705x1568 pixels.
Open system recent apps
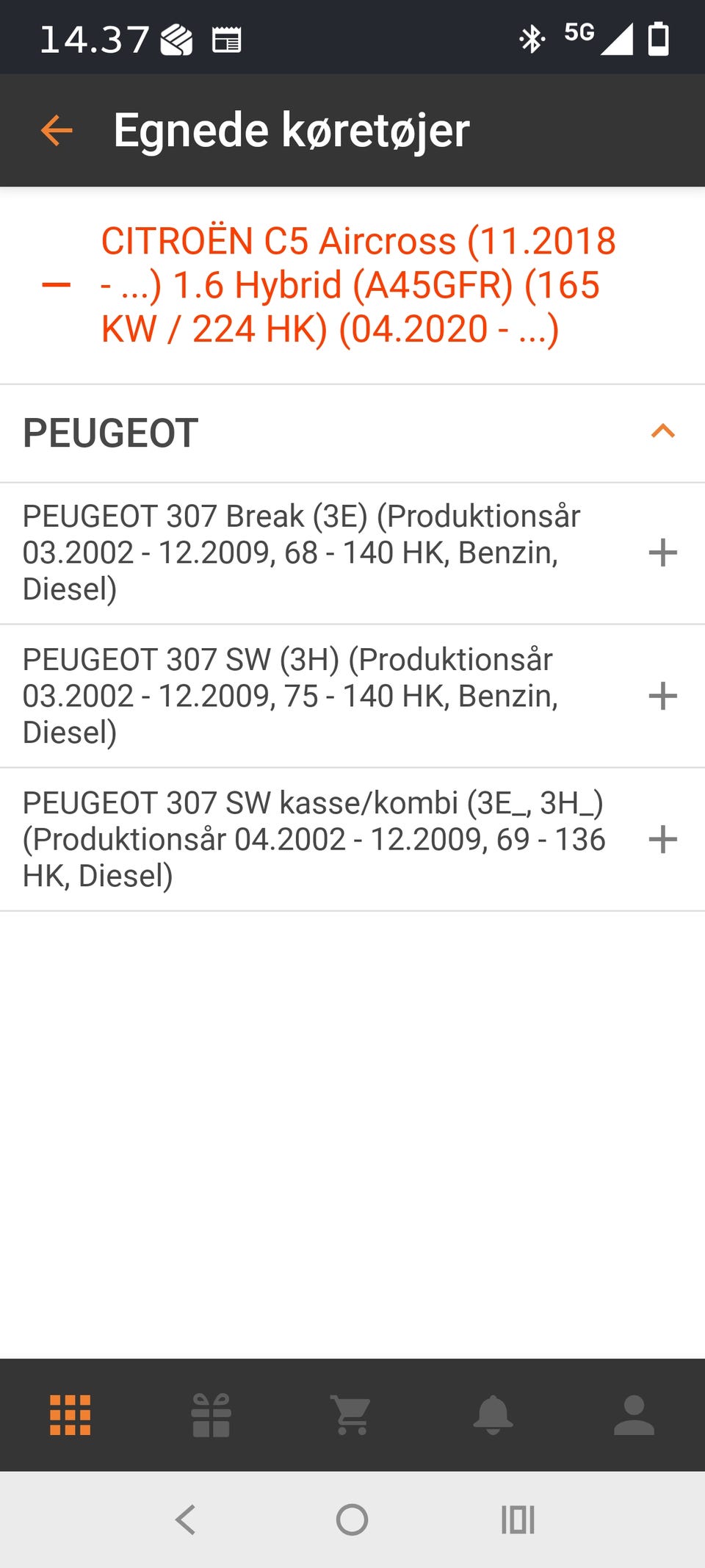click(518, 1520)
